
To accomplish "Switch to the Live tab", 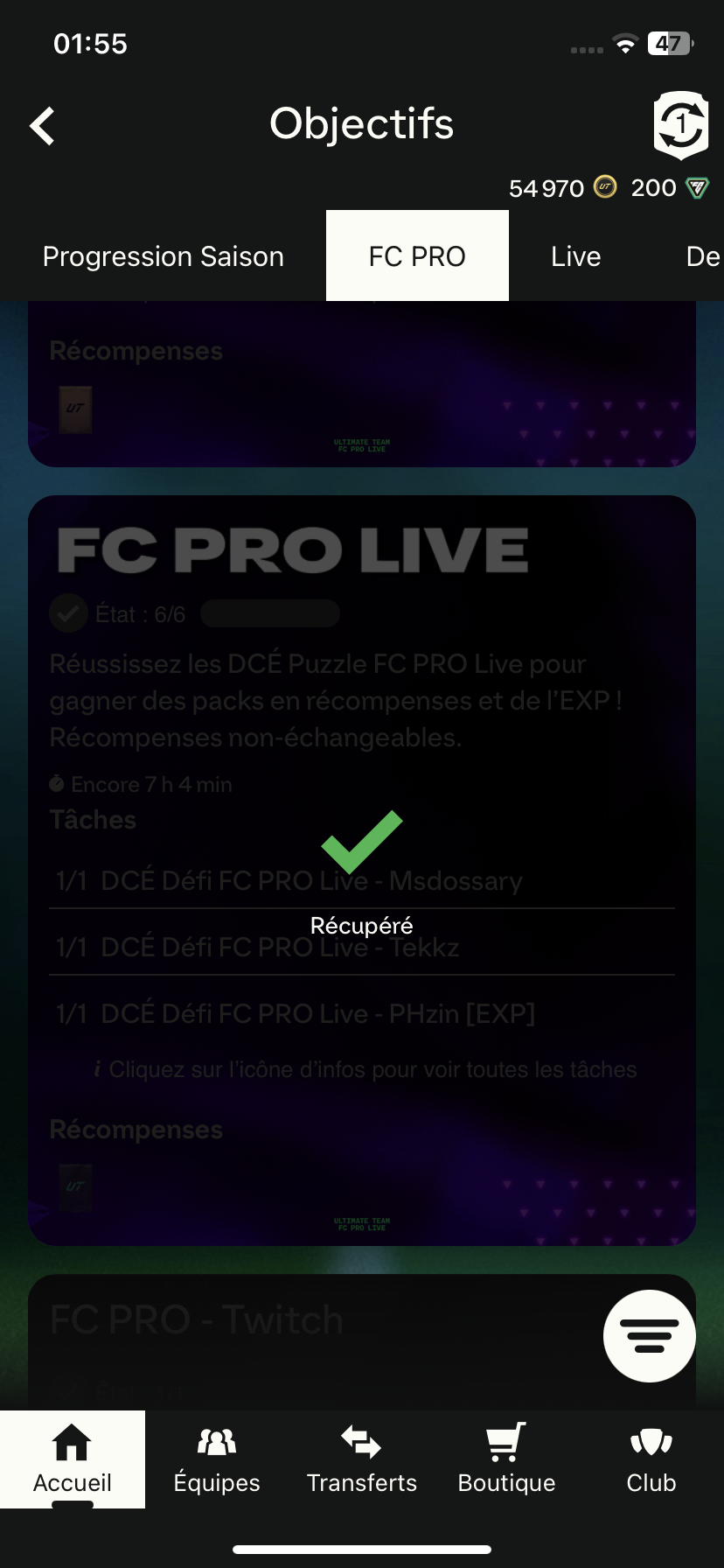I will pyautogui.click(x=575, y=256).
